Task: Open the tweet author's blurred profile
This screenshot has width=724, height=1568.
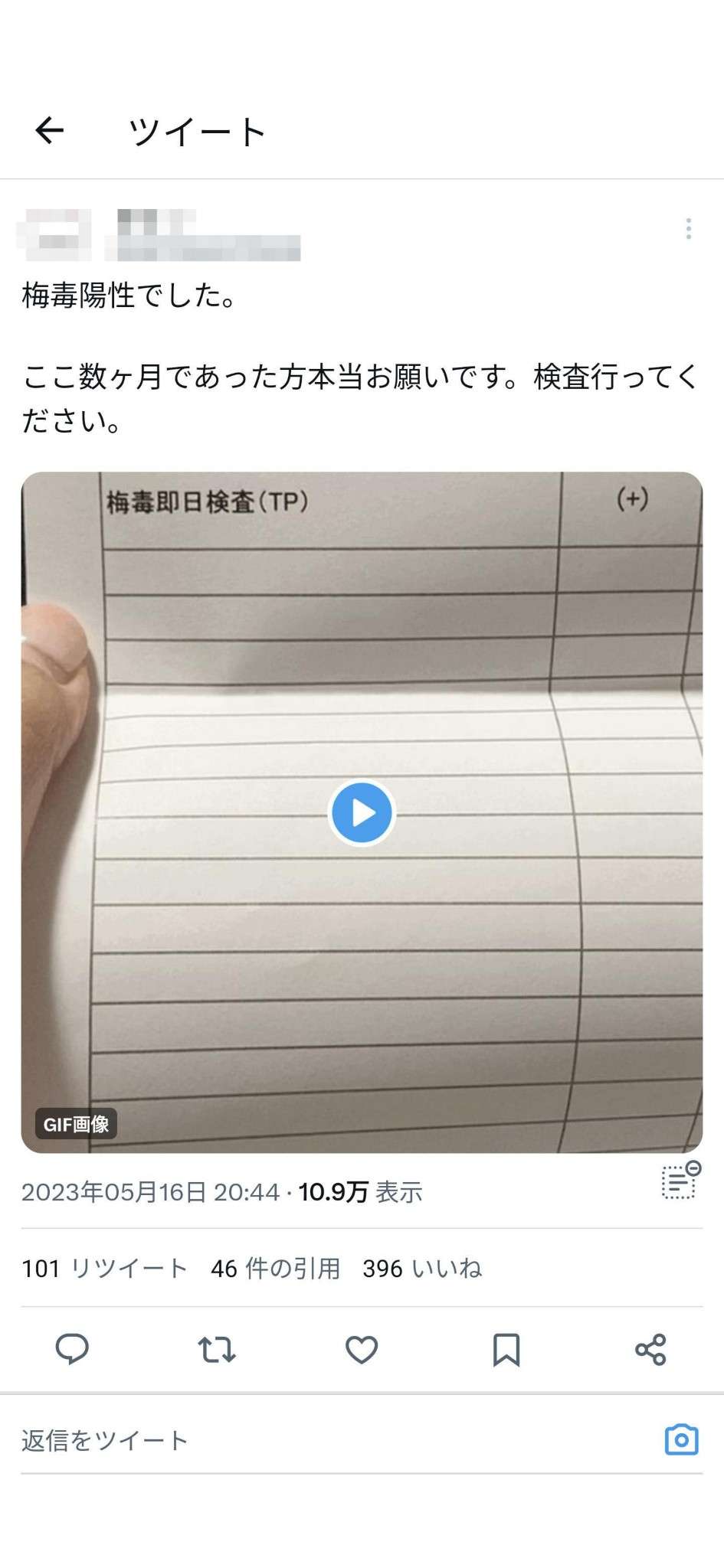Action: click(157, 234)
